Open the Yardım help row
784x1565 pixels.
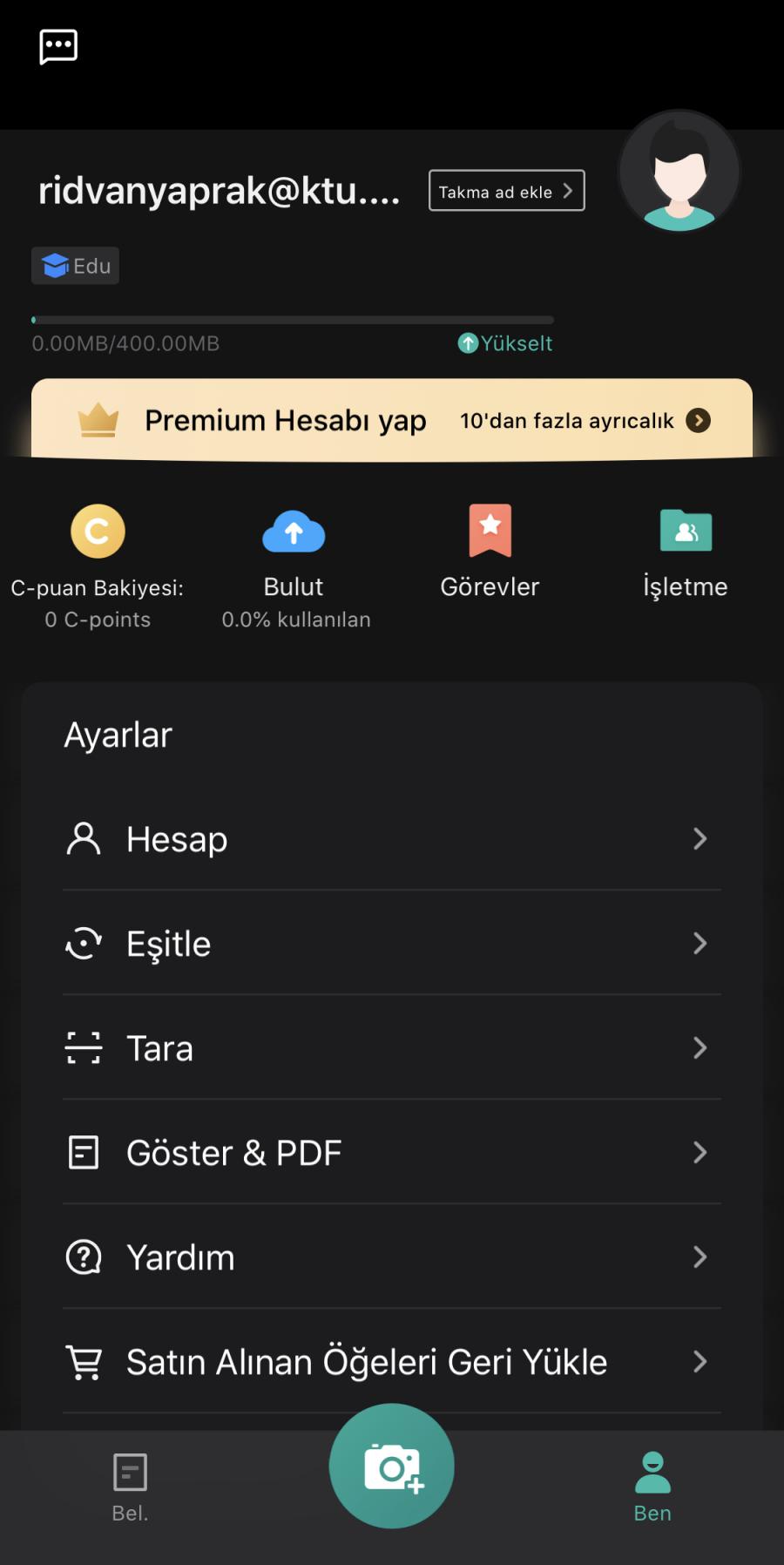392,1257
